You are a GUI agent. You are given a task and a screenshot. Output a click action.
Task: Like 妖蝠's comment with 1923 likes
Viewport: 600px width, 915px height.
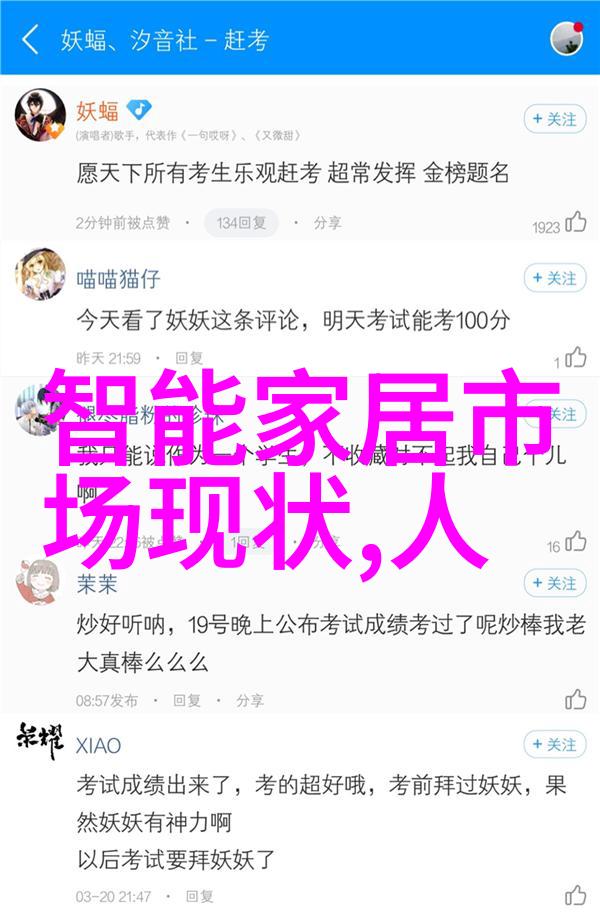[x=576, y=223]
